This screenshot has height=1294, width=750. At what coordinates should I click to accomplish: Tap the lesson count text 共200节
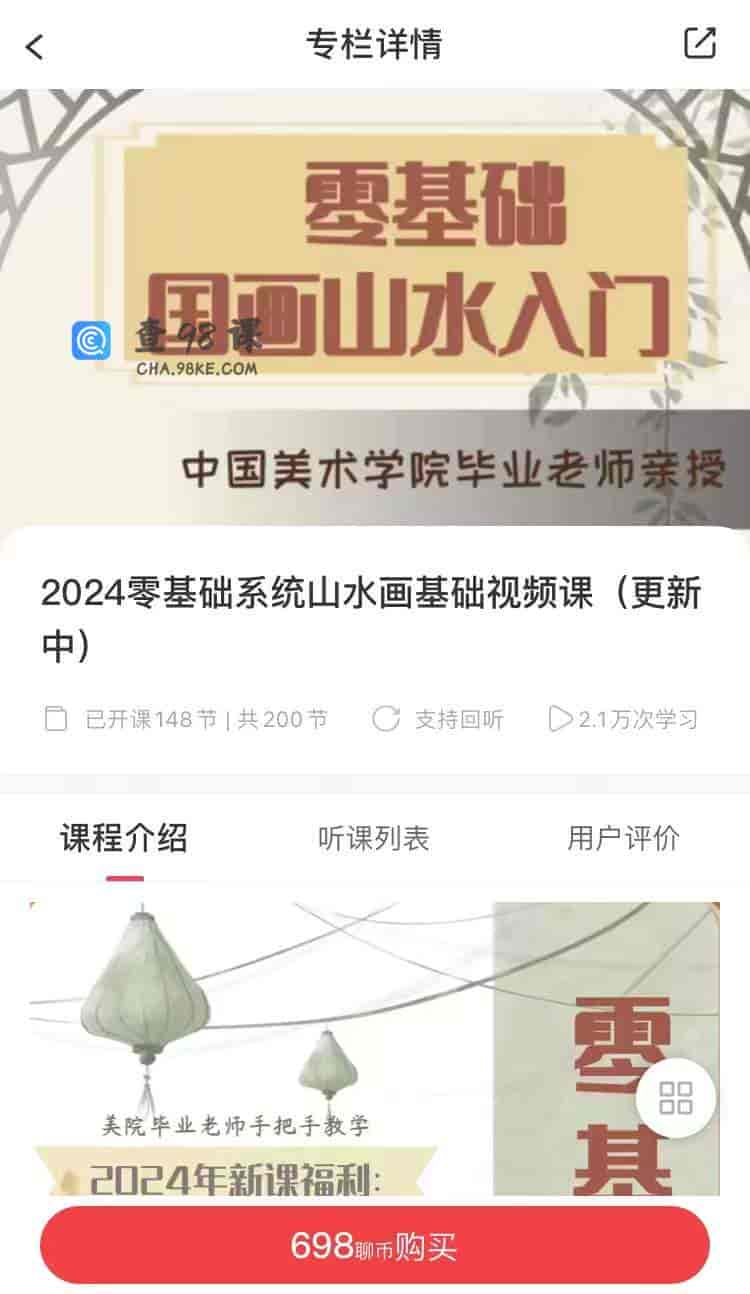pyautogui.click(x=283, y=719)
